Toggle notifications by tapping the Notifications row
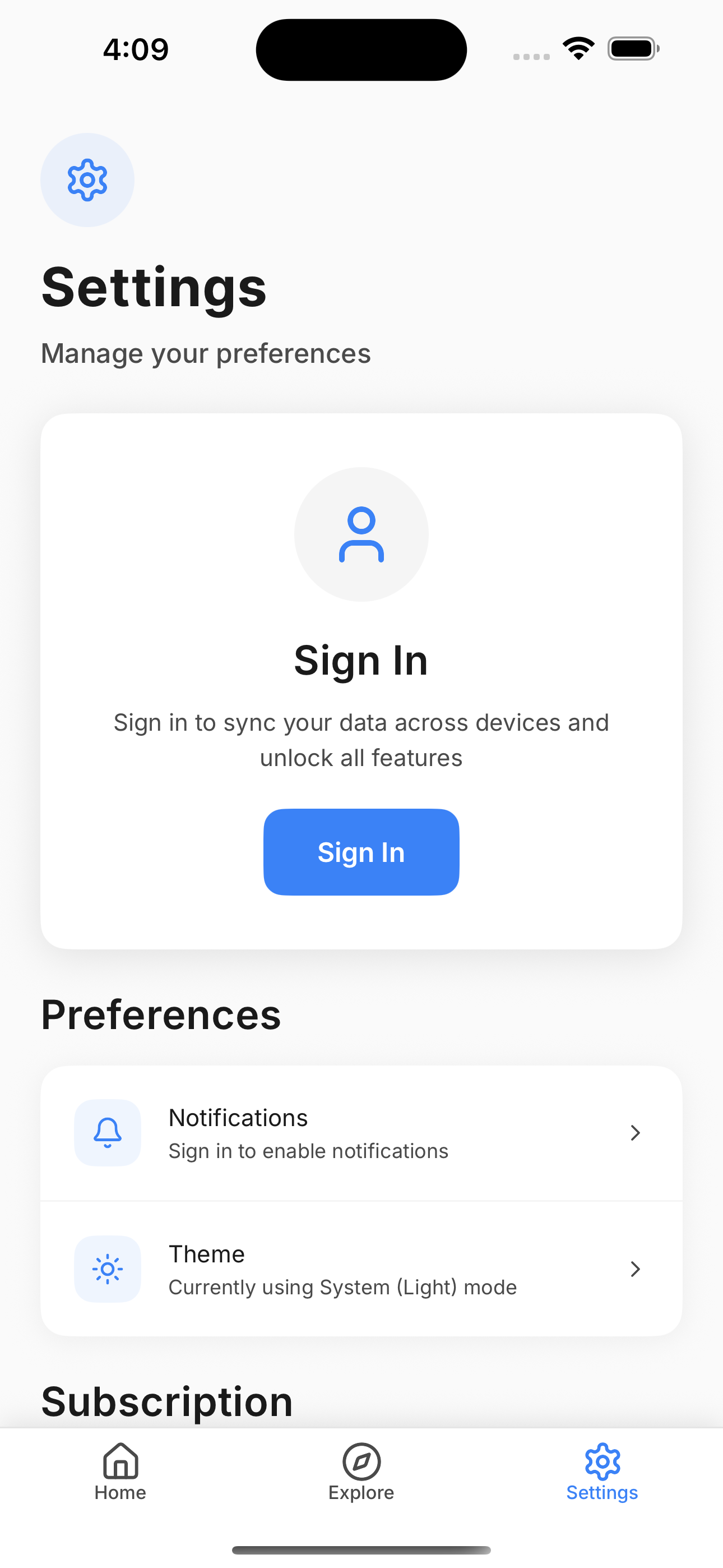The image size is (723, 1568). (361, 1132)
